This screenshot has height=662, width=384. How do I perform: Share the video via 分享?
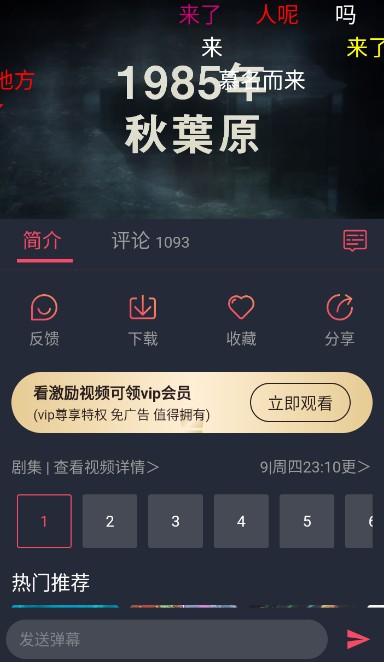pyautogui.click(x=340, y=320)
